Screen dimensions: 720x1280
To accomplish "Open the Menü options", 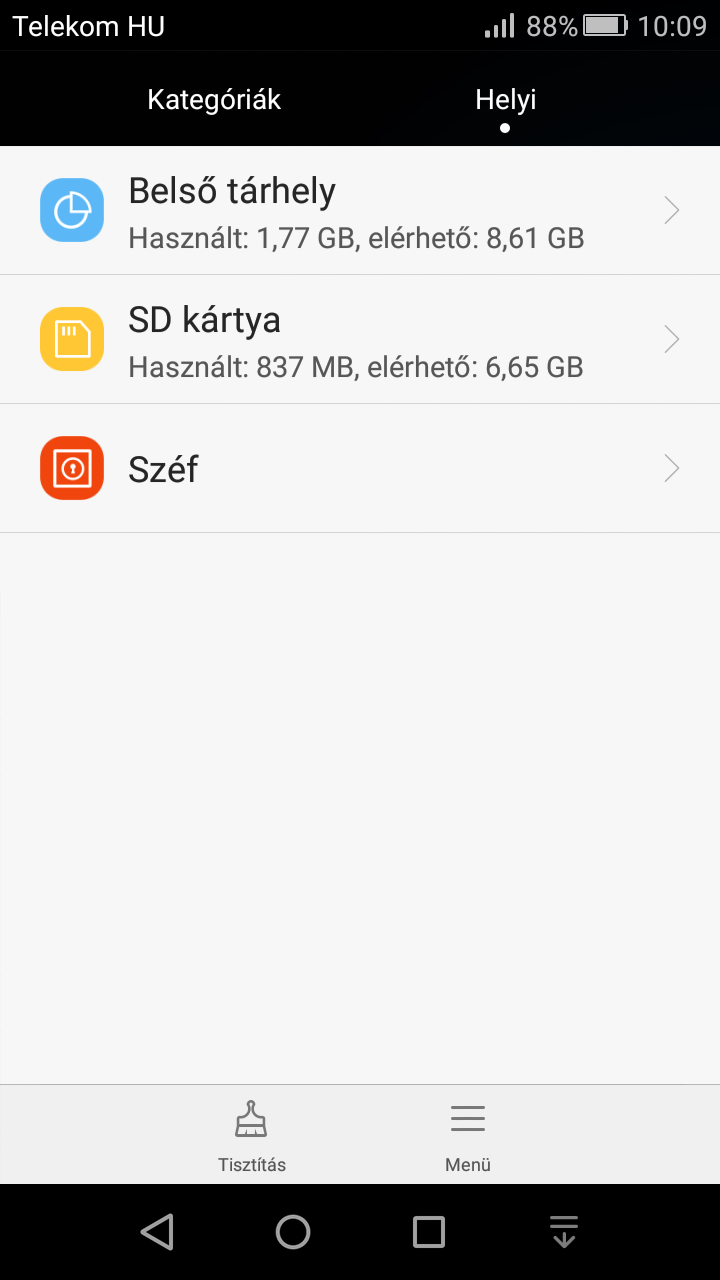I will click(468, 1136).
